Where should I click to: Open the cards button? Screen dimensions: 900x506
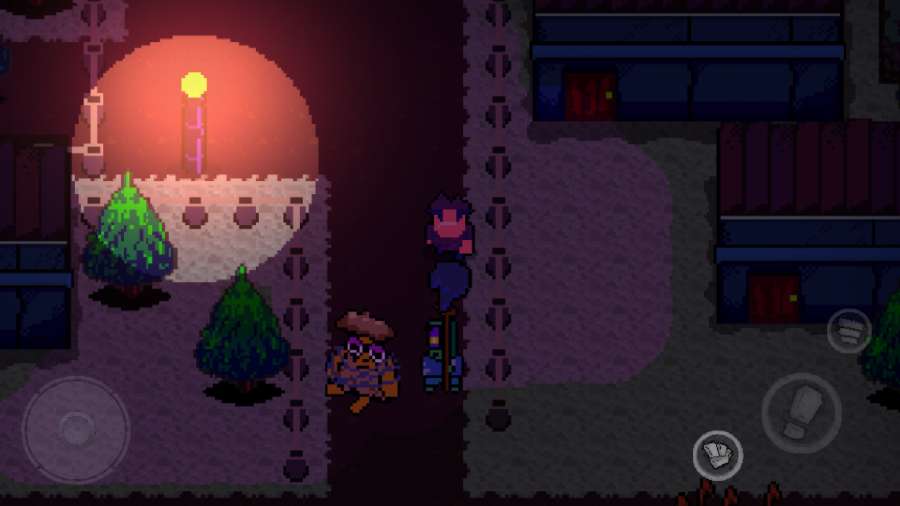pyautogui.click(x=717, y=455)
